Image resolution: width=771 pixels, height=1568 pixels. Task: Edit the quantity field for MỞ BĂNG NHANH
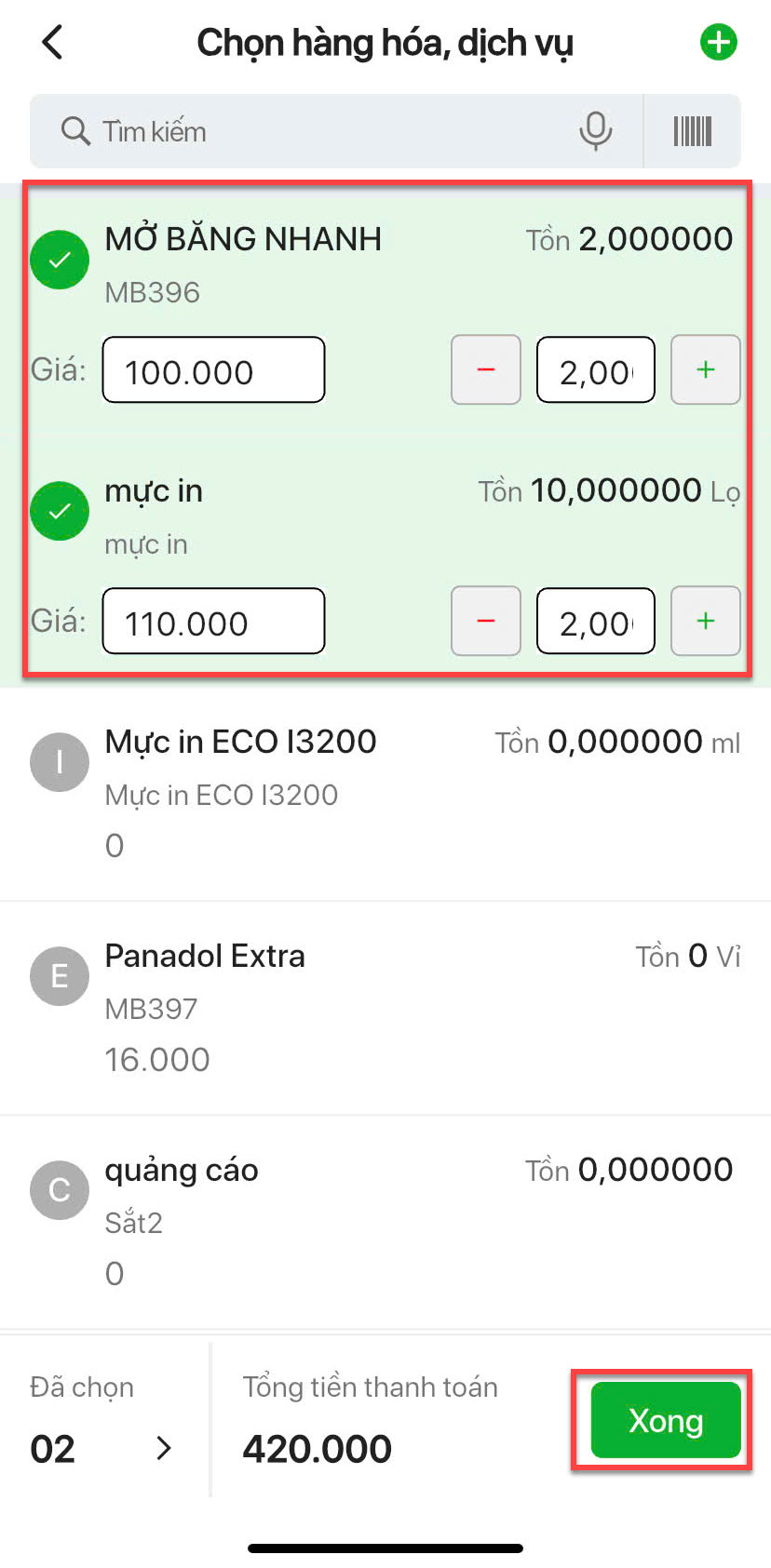point(595,370)
